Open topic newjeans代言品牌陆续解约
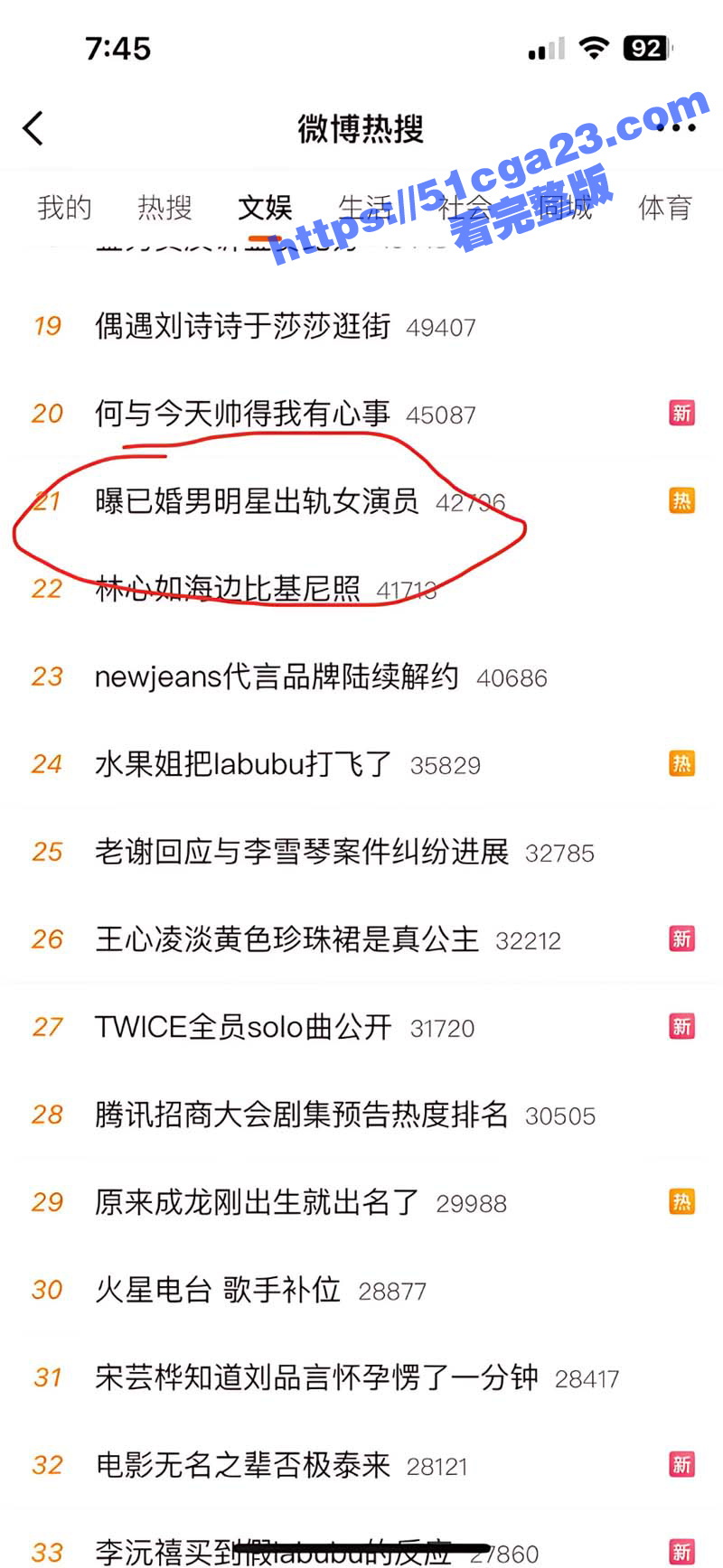This screenshot has width=723, height=1568. tap(277, 677)
